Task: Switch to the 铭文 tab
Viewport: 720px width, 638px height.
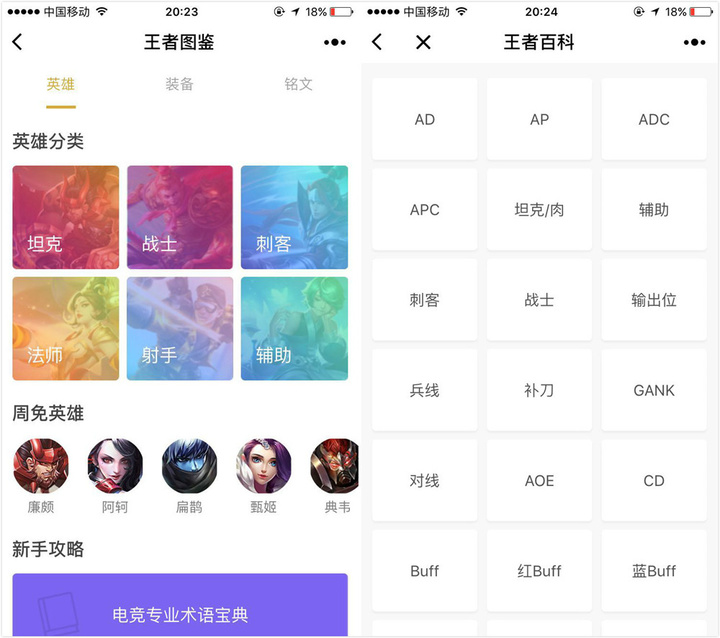Action: tap(298, 84)
